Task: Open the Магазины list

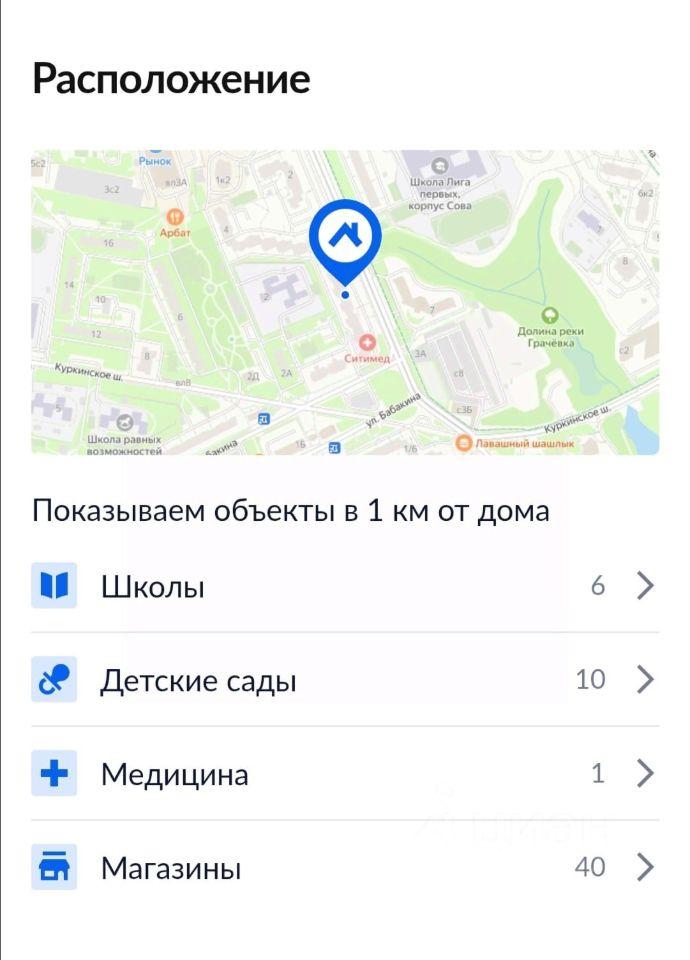Action: pos(344,868)
